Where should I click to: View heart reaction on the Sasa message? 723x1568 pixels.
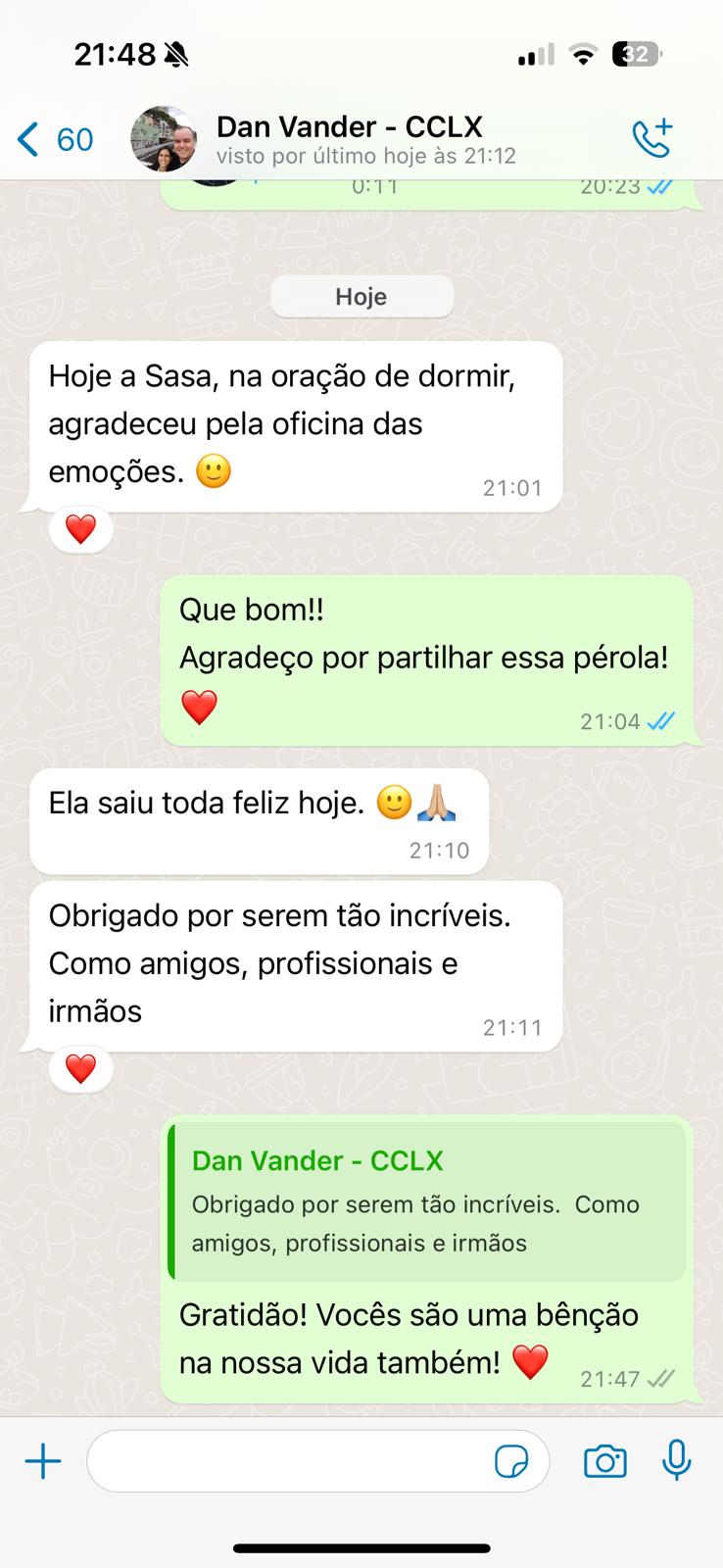80,530
